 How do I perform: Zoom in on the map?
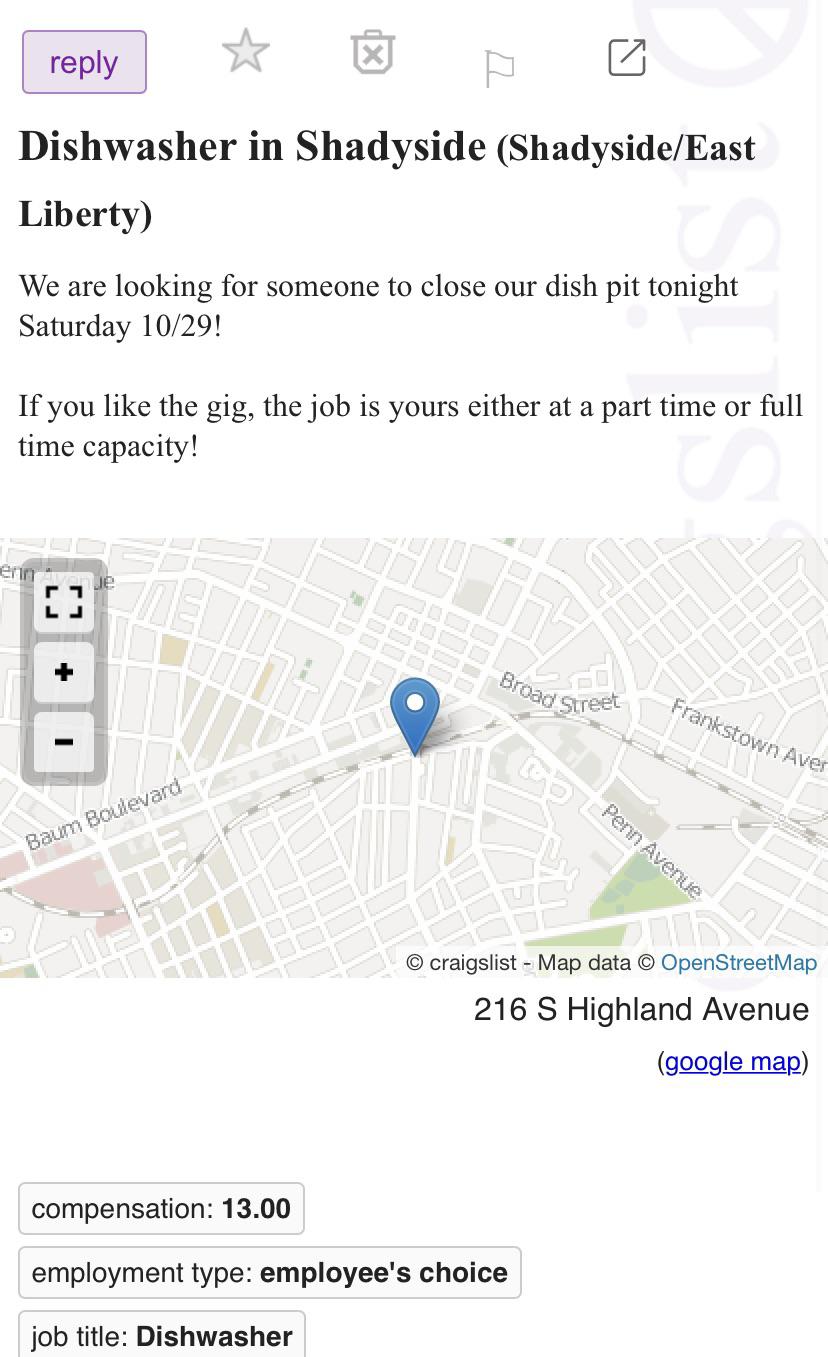click(64, 672)
